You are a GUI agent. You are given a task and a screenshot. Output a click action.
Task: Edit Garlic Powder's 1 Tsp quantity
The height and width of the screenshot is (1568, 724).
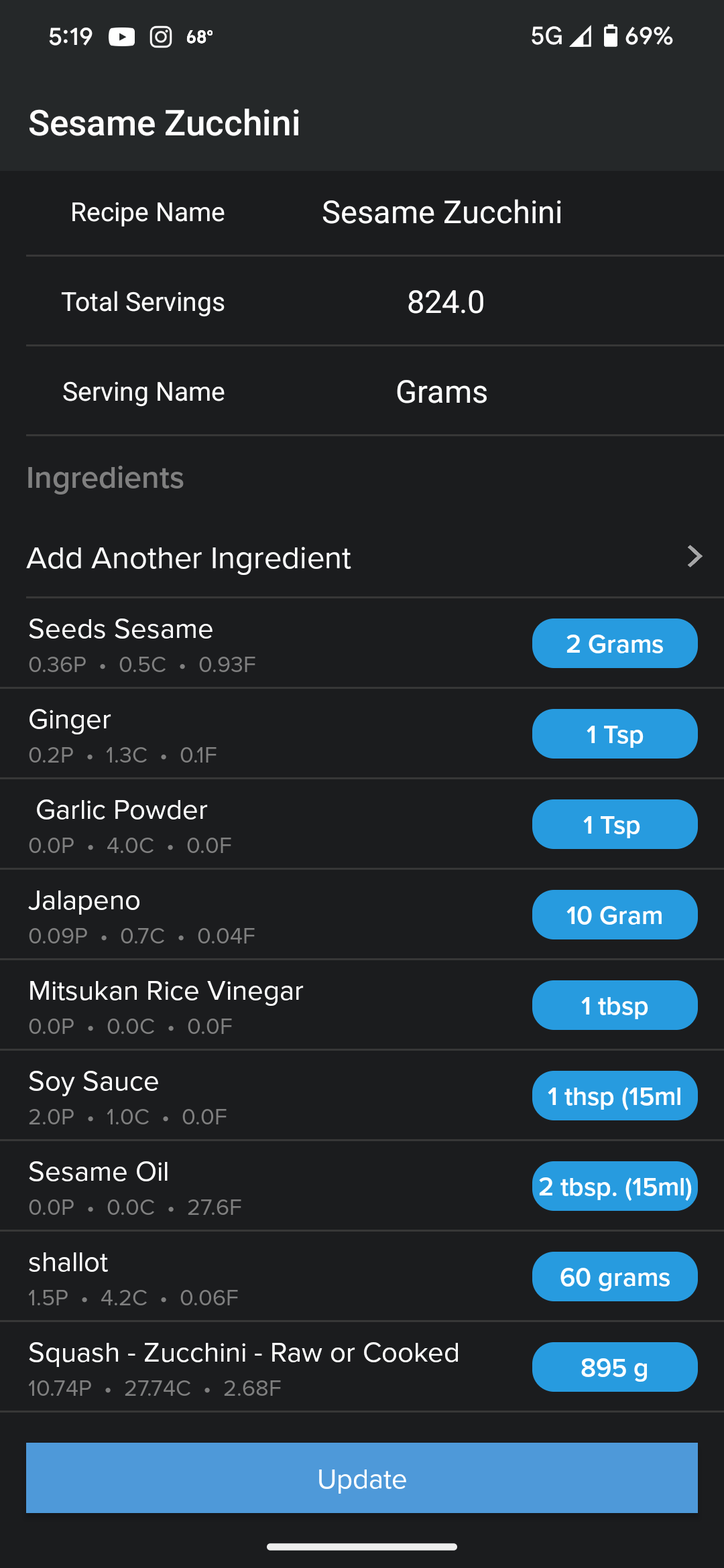pyautogui.click(x=615, y=824)
